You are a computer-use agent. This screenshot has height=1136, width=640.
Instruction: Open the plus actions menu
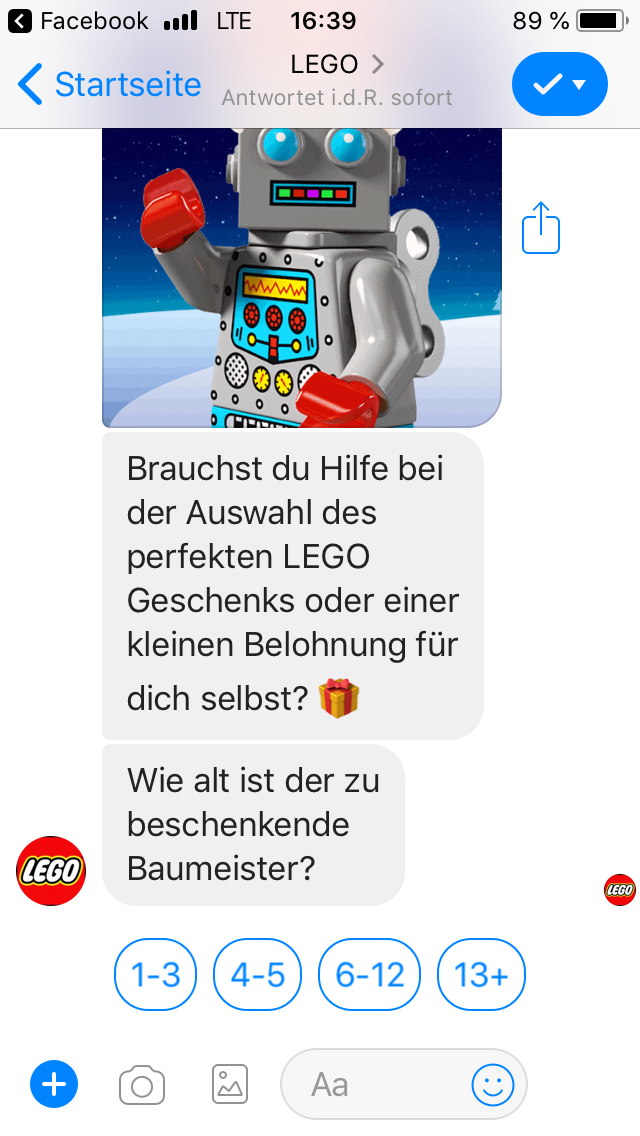tap(54, 1084)
